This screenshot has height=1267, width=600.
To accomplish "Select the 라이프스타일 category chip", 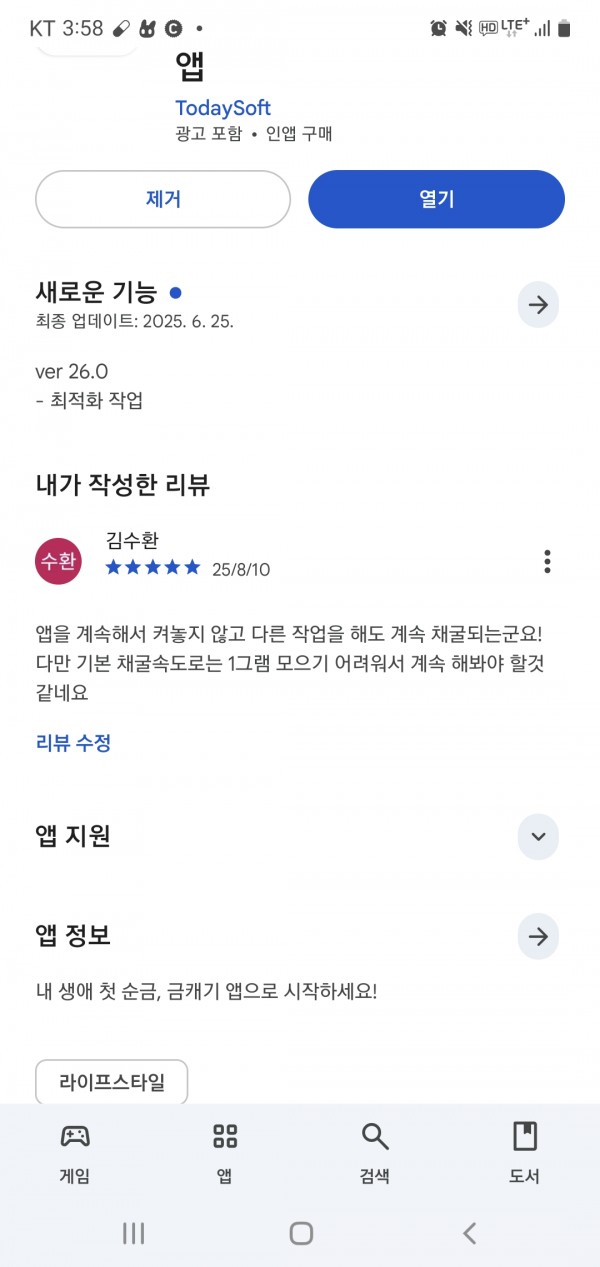I will click(111, 1081).
